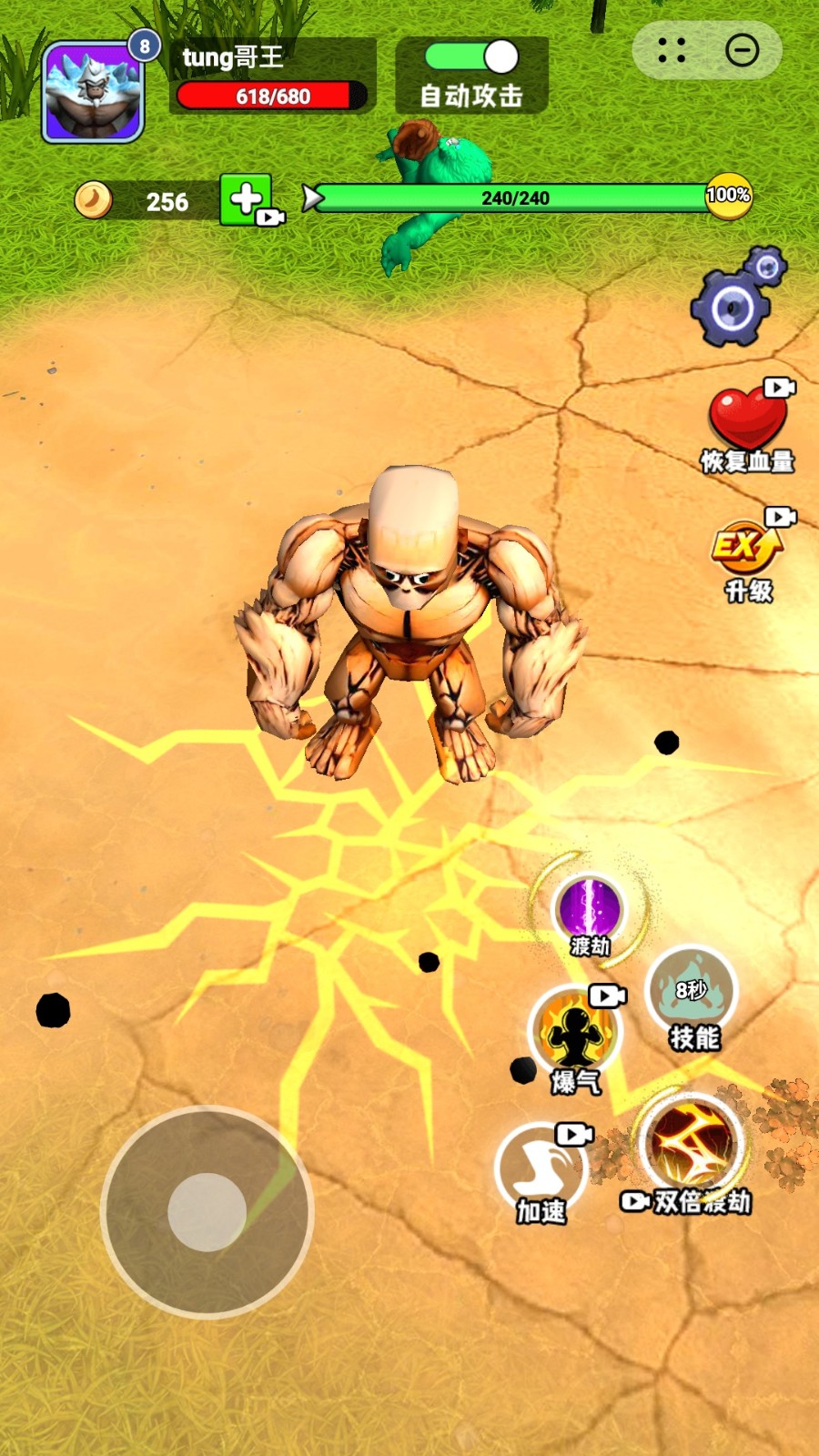The width and height of the screenshot is (819, 1456).
Task: Tap 恢复血量 to restore health
Action: coord(747,423)
